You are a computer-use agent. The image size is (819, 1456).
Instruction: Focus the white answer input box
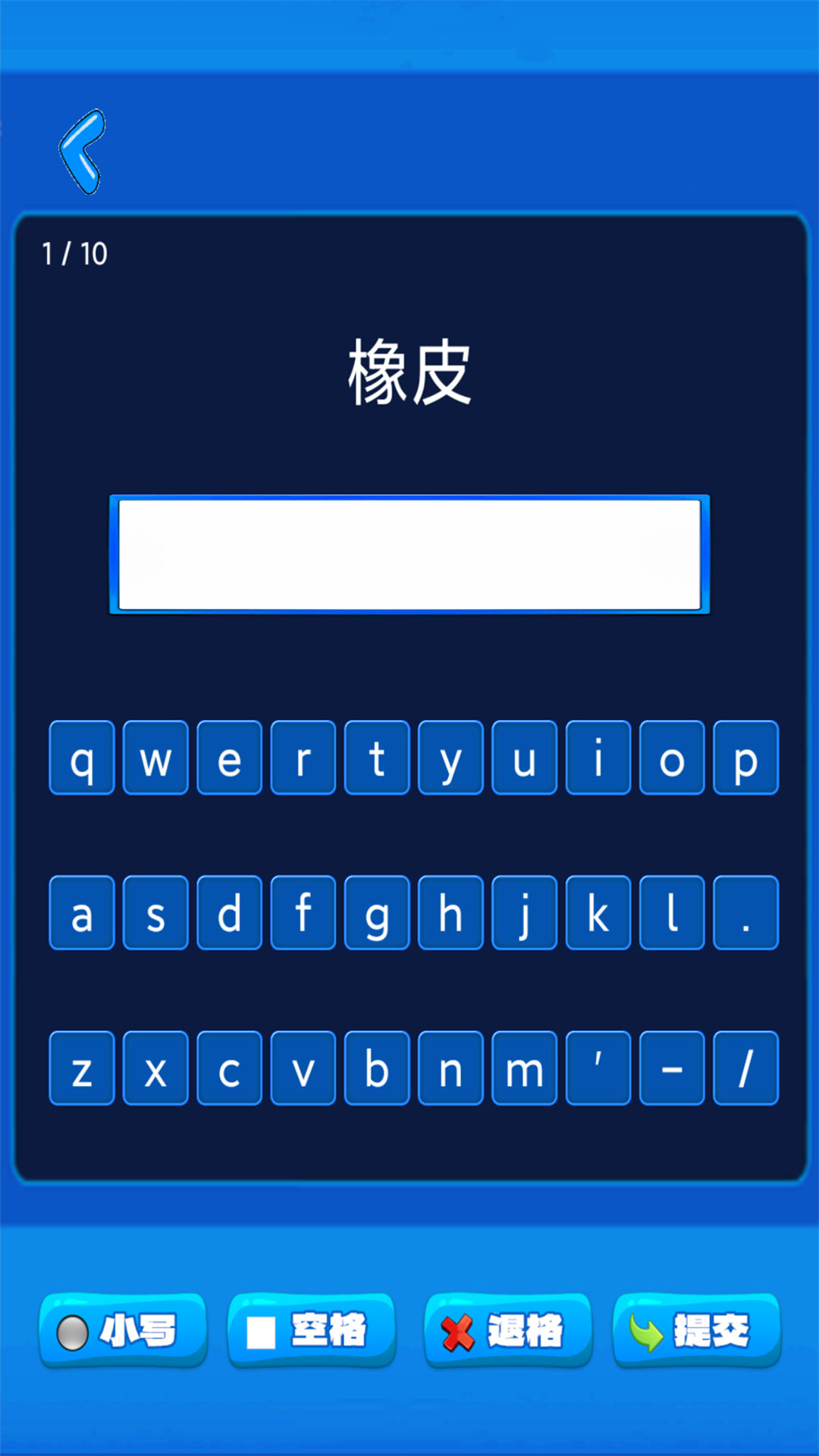click(x=409, y=554)
